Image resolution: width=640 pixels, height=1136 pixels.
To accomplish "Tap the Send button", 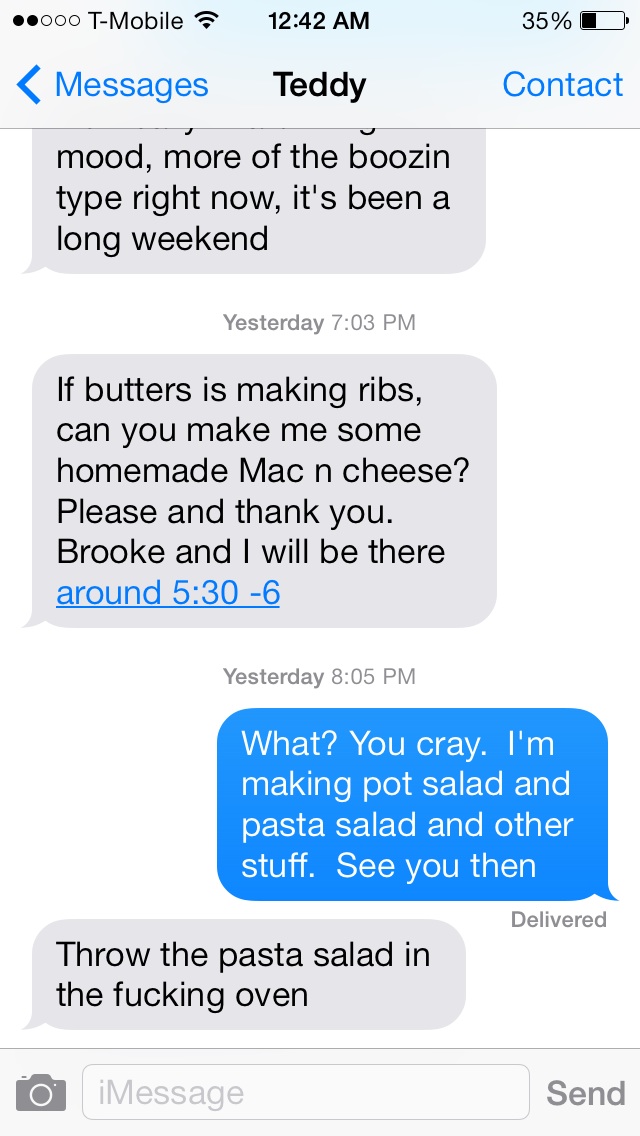I will (585, 1093).
